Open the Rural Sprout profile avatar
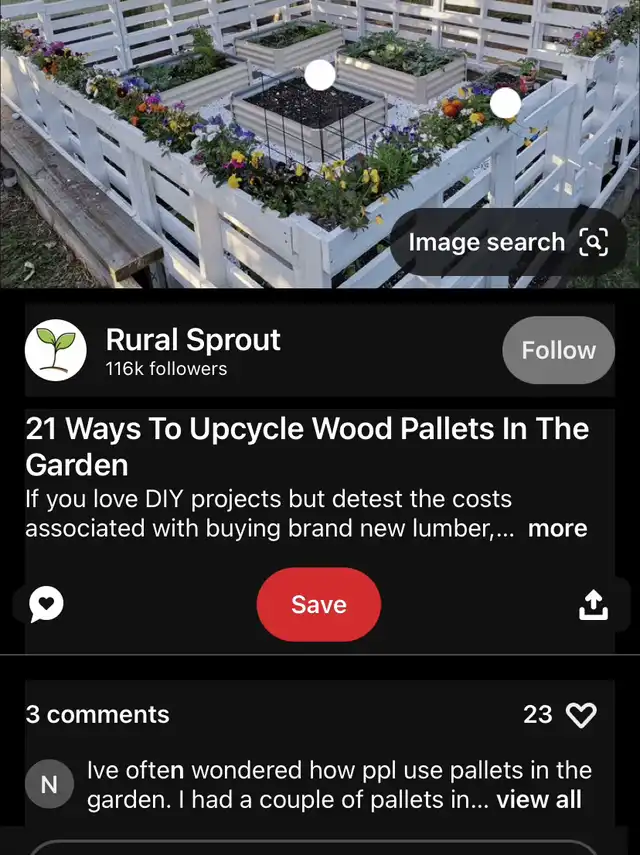 click(56, 350)
